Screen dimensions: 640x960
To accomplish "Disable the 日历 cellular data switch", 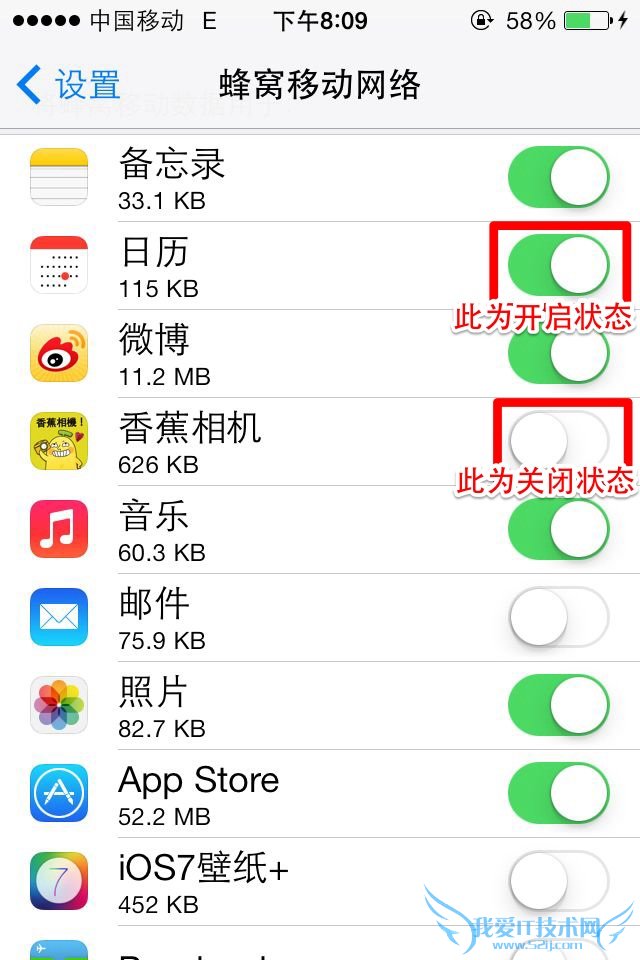I will tap(558, 265).
